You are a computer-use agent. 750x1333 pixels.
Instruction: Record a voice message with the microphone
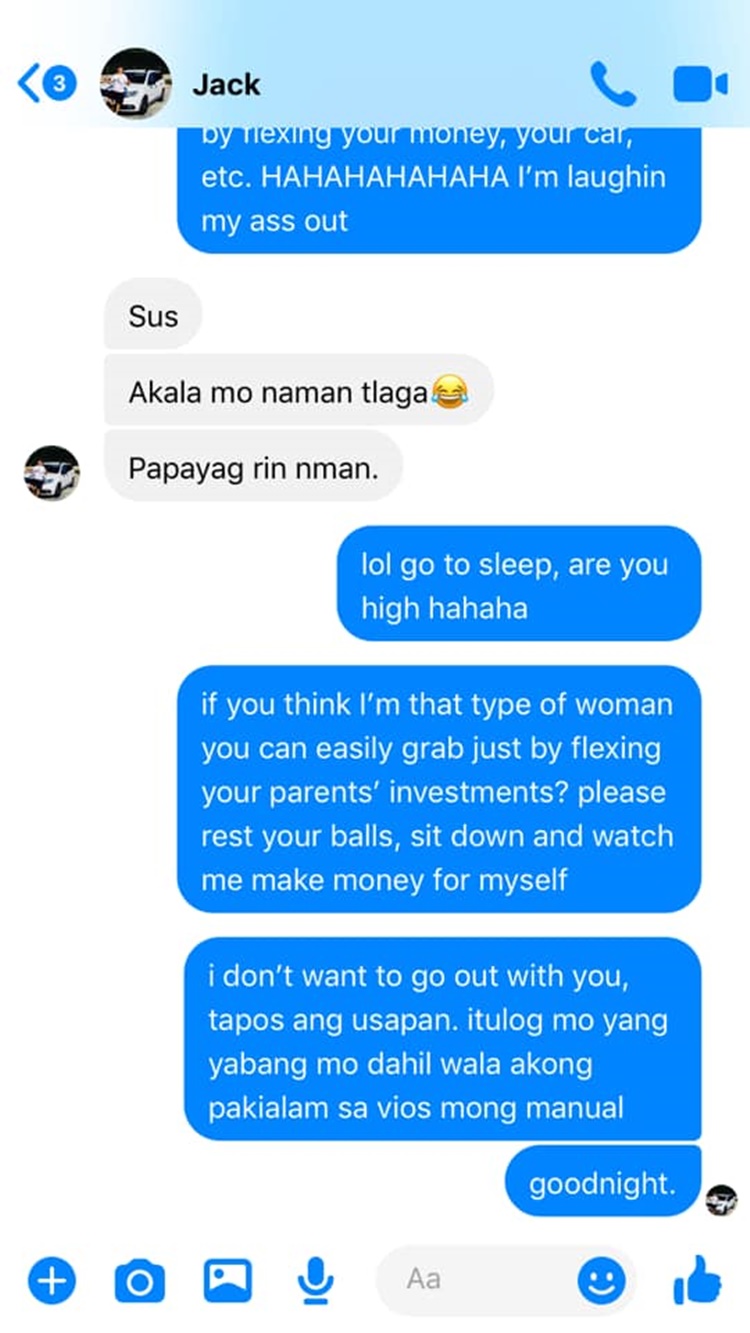[x=315, y=1280]
